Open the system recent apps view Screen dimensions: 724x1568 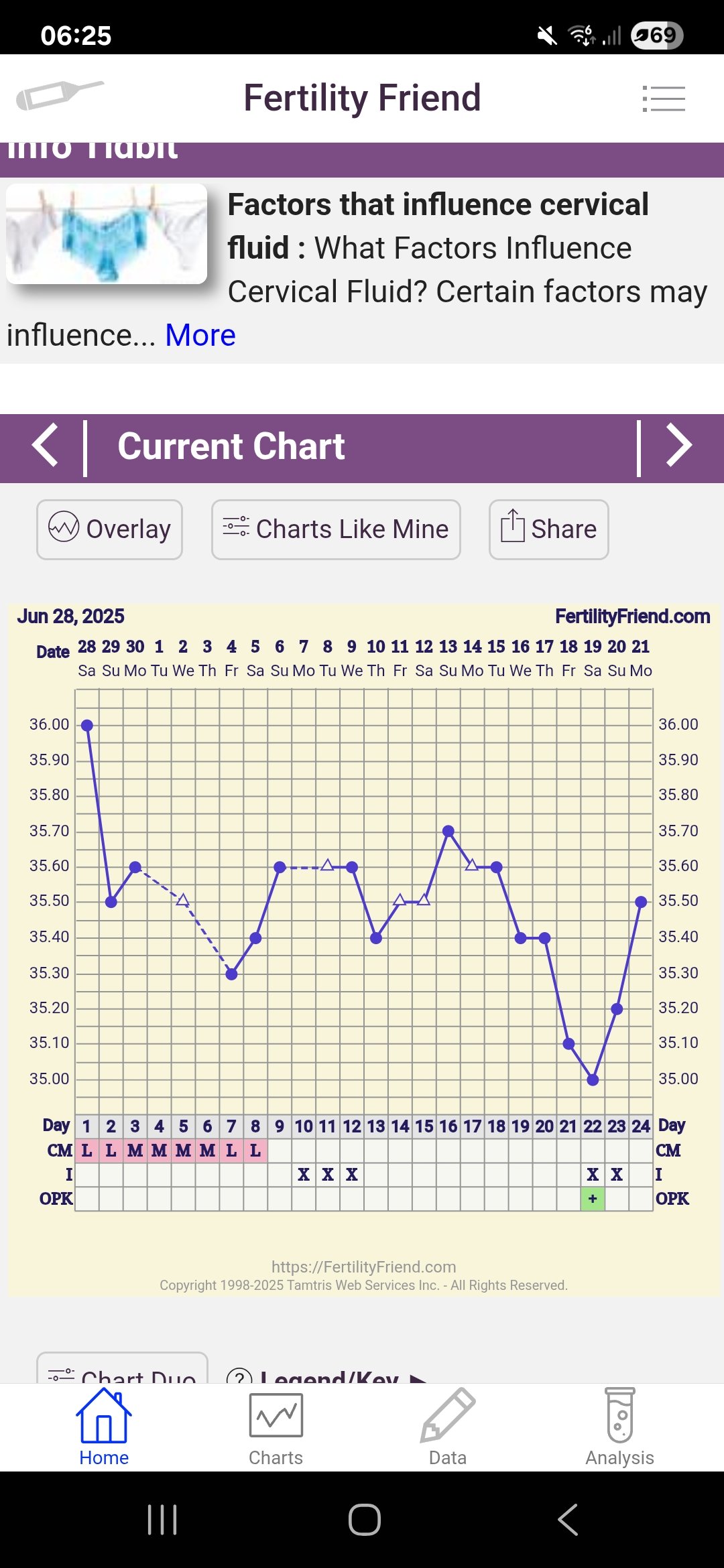click(x=162, y=1519)
